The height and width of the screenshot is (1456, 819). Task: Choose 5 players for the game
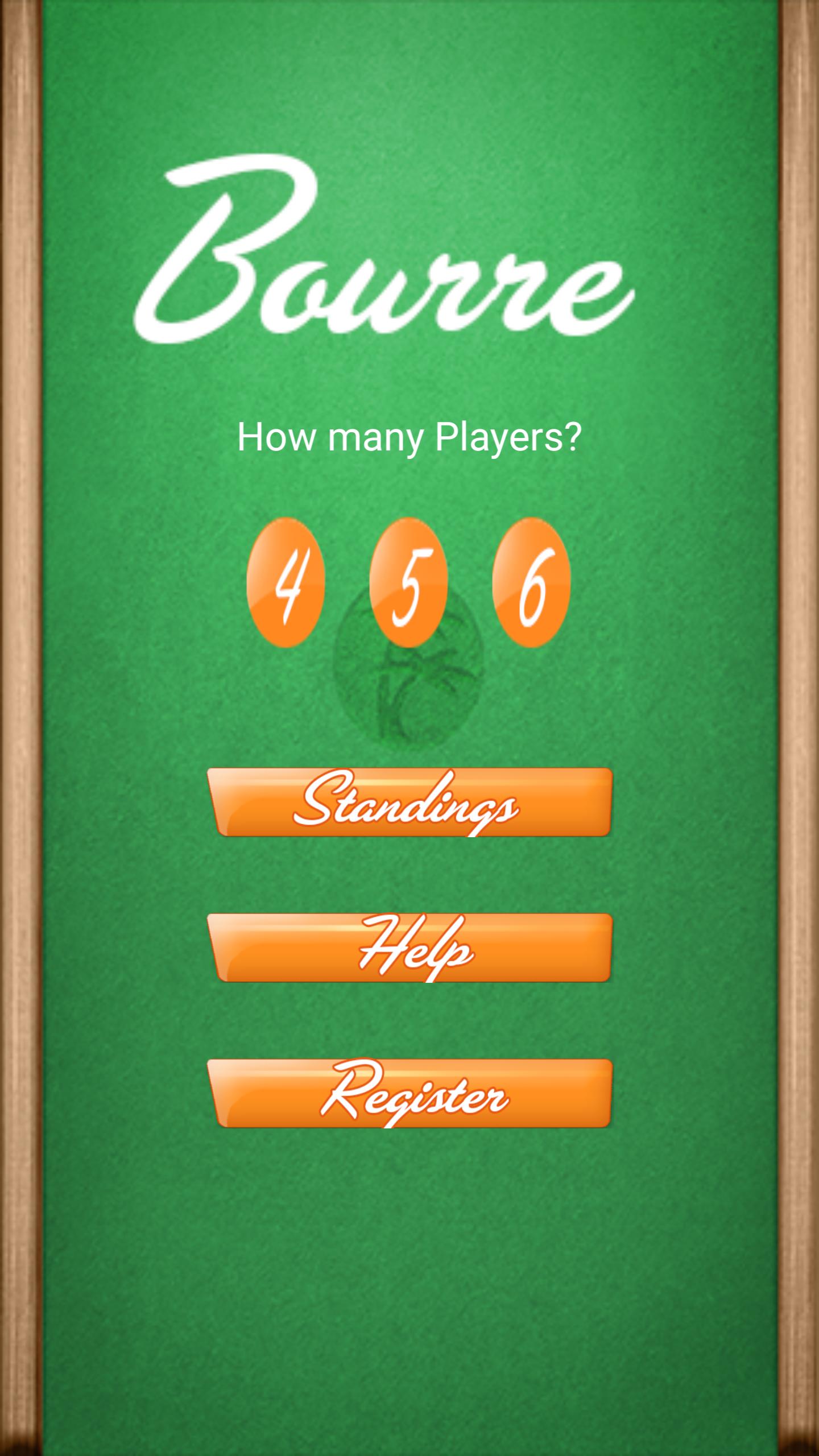[408, 582]
